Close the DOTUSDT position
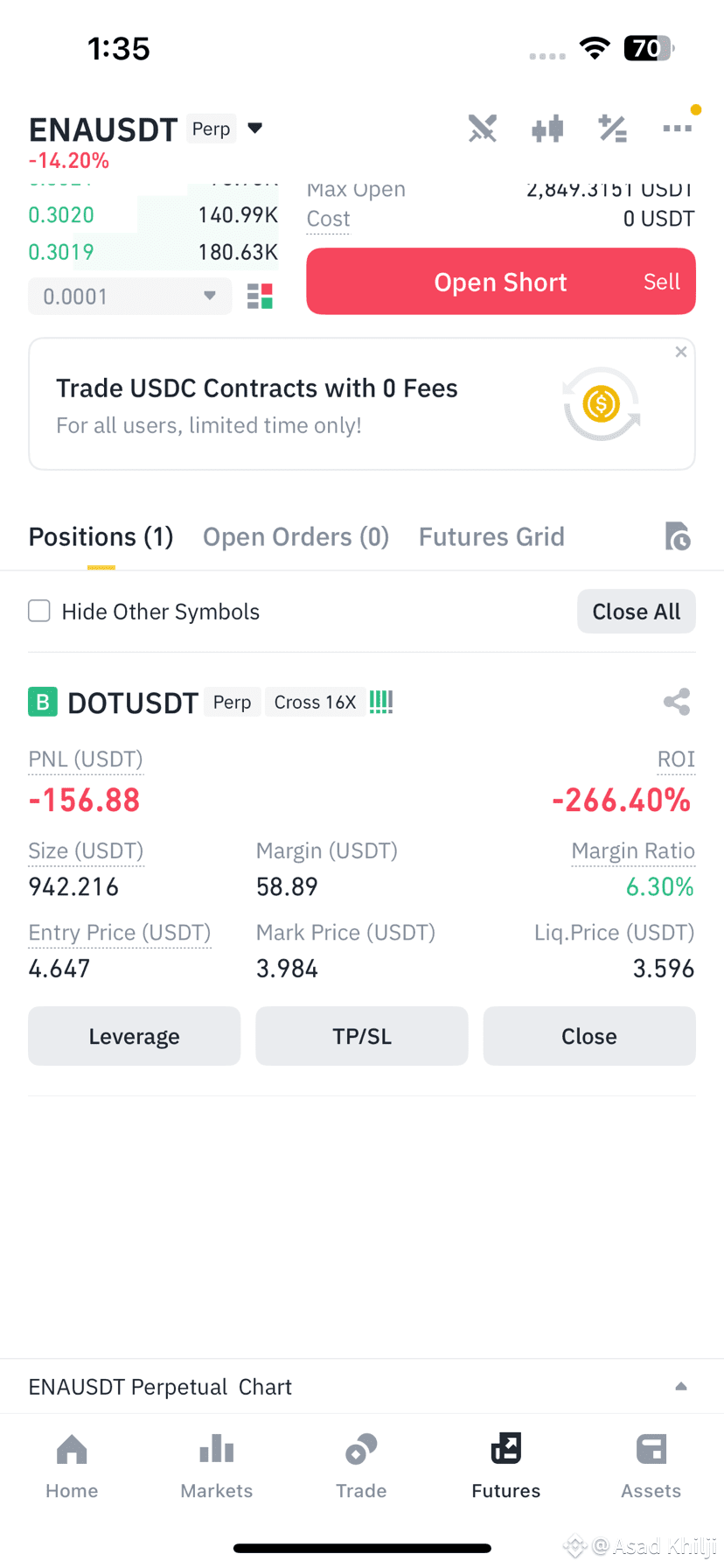Screen dimensions: 724x1568 [589, 1036]
